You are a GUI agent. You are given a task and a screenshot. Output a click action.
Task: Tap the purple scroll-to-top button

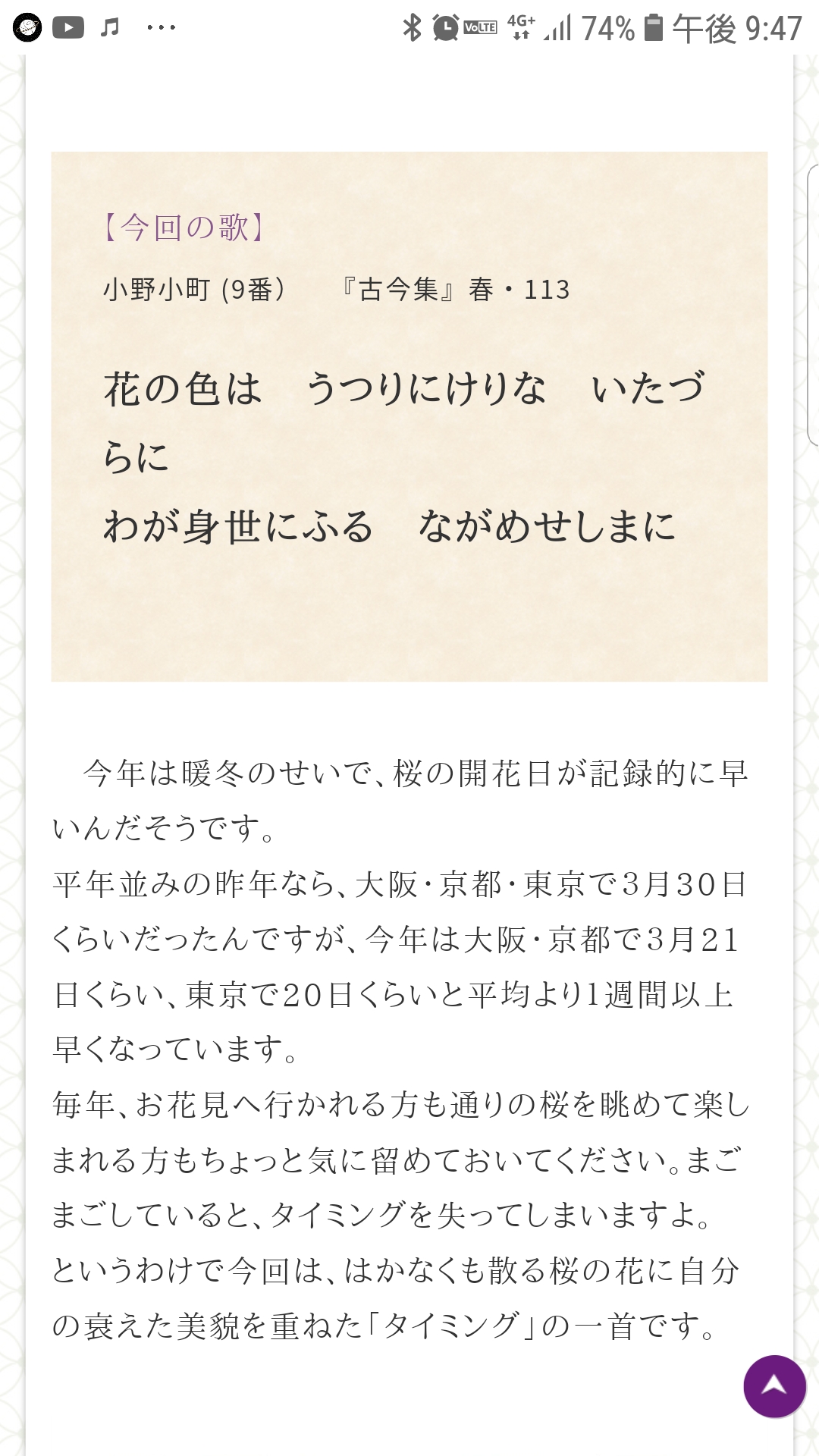[774, 1385]
